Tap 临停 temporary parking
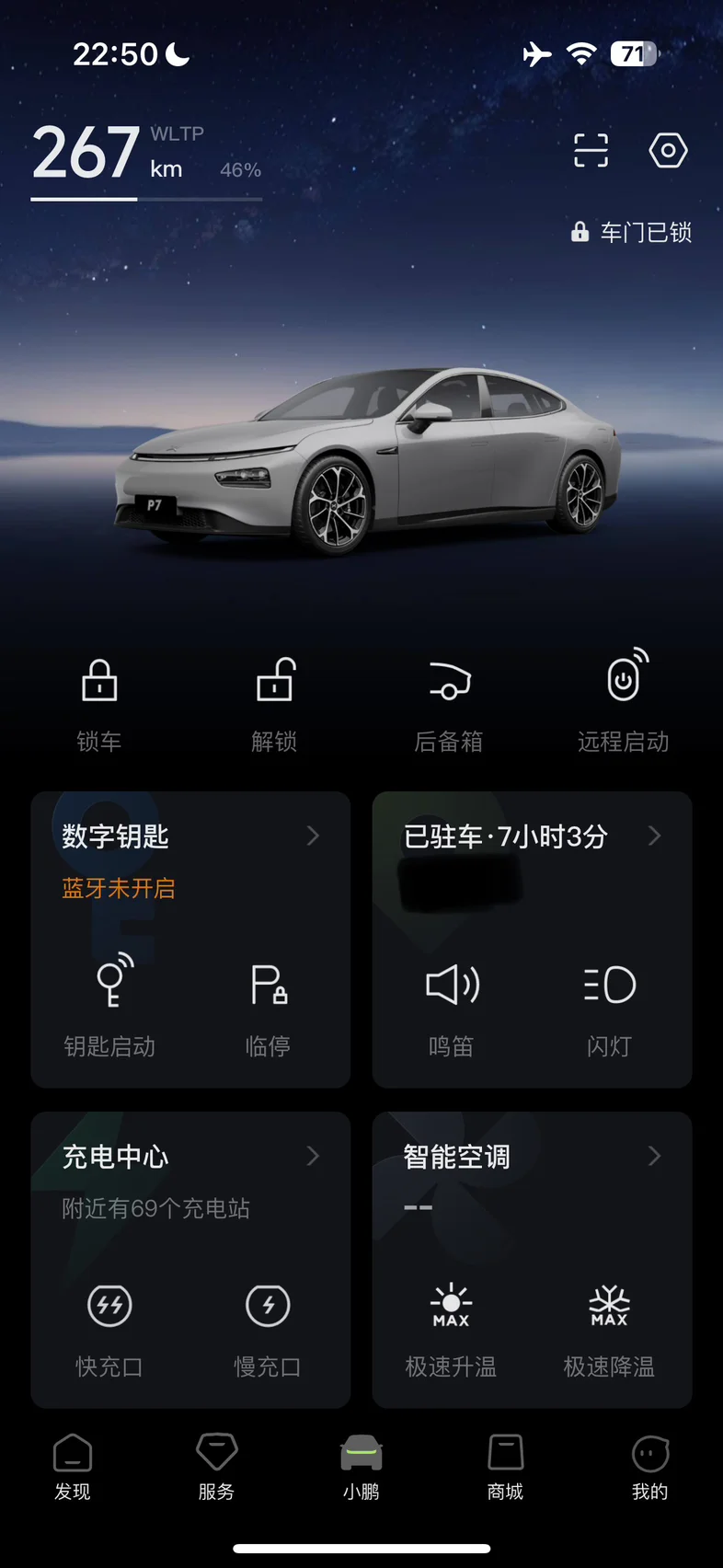This screenshot has width=723, height=1568. point(269,1009)
